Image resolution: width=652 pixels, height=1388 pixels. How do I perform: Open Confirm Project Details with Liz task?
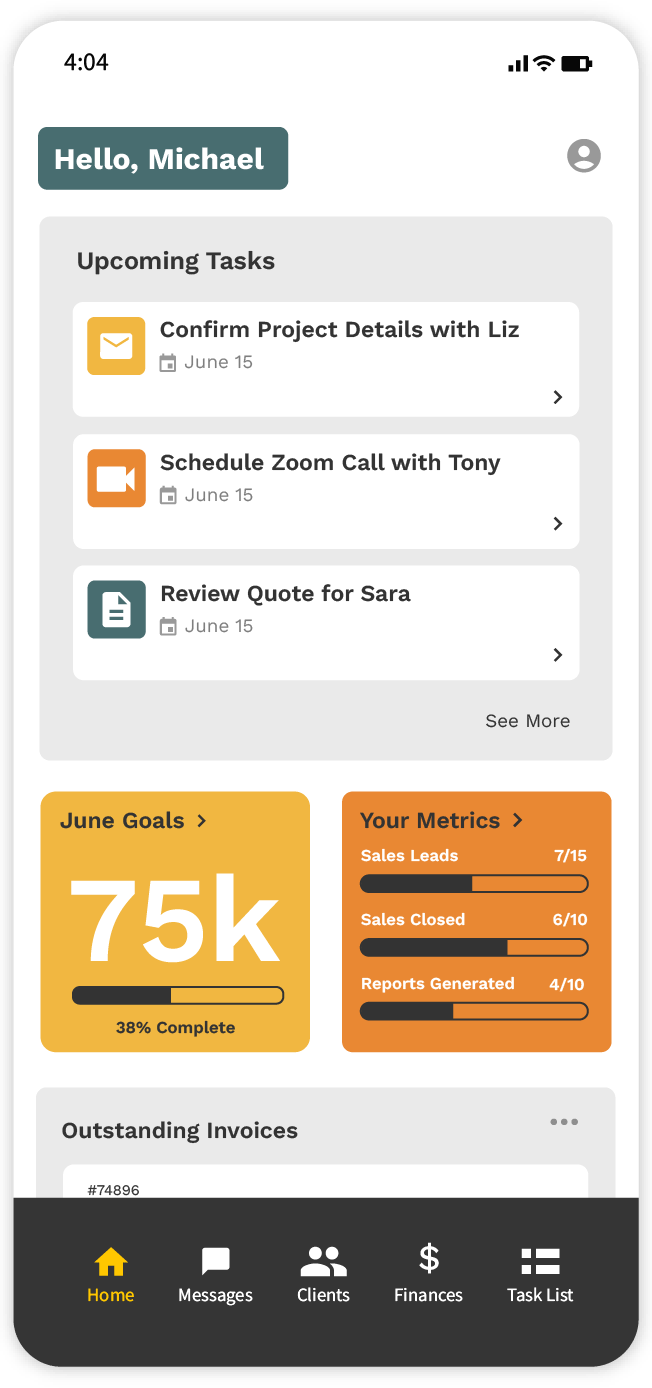pos(326,359)
